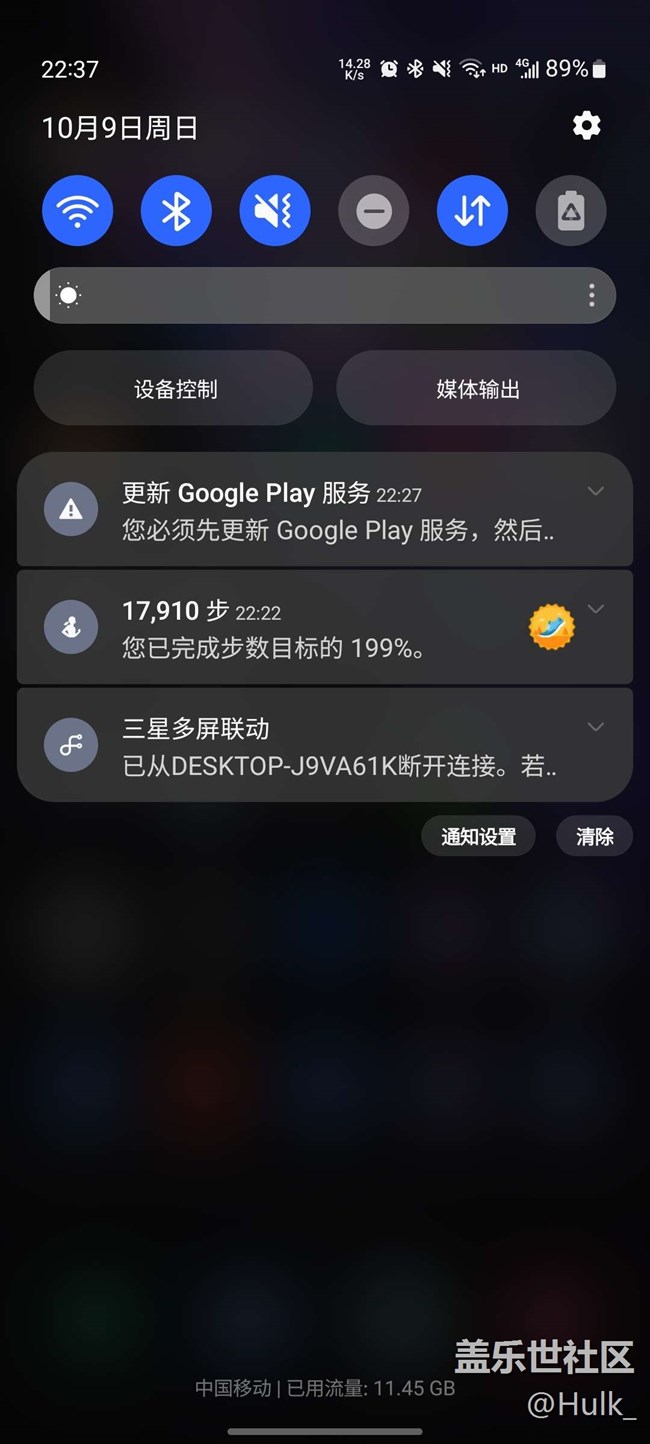Toggle the vibrate sound mode button
The image size is (650, 1444).
[275, 211]
